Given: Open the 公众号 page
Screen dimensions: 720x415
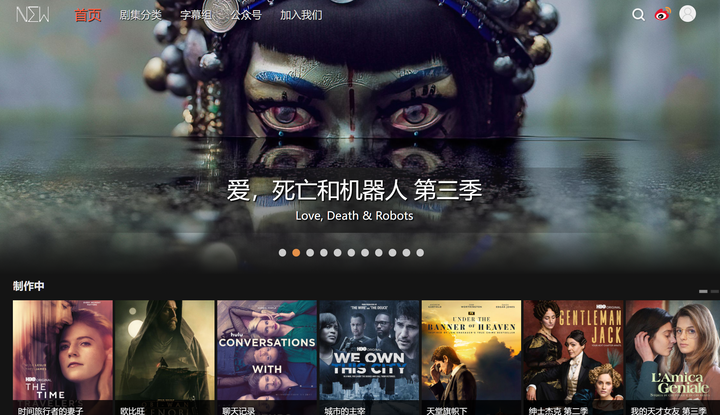Looking at the screenshot, I should 246,15.
